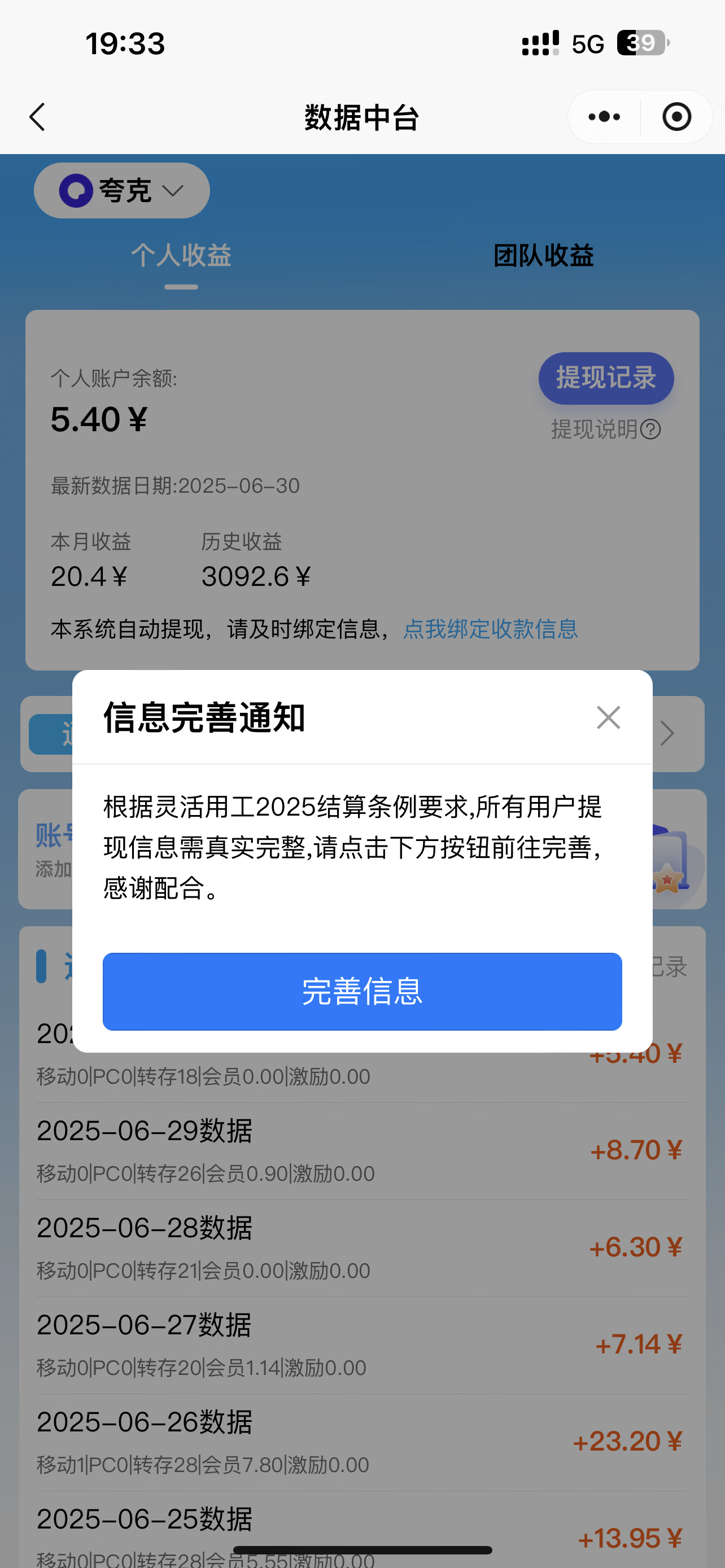This screenshot has height=1568, width=725.
Task: Select the 个人收益 tab
Action: (x=181, y=255)
